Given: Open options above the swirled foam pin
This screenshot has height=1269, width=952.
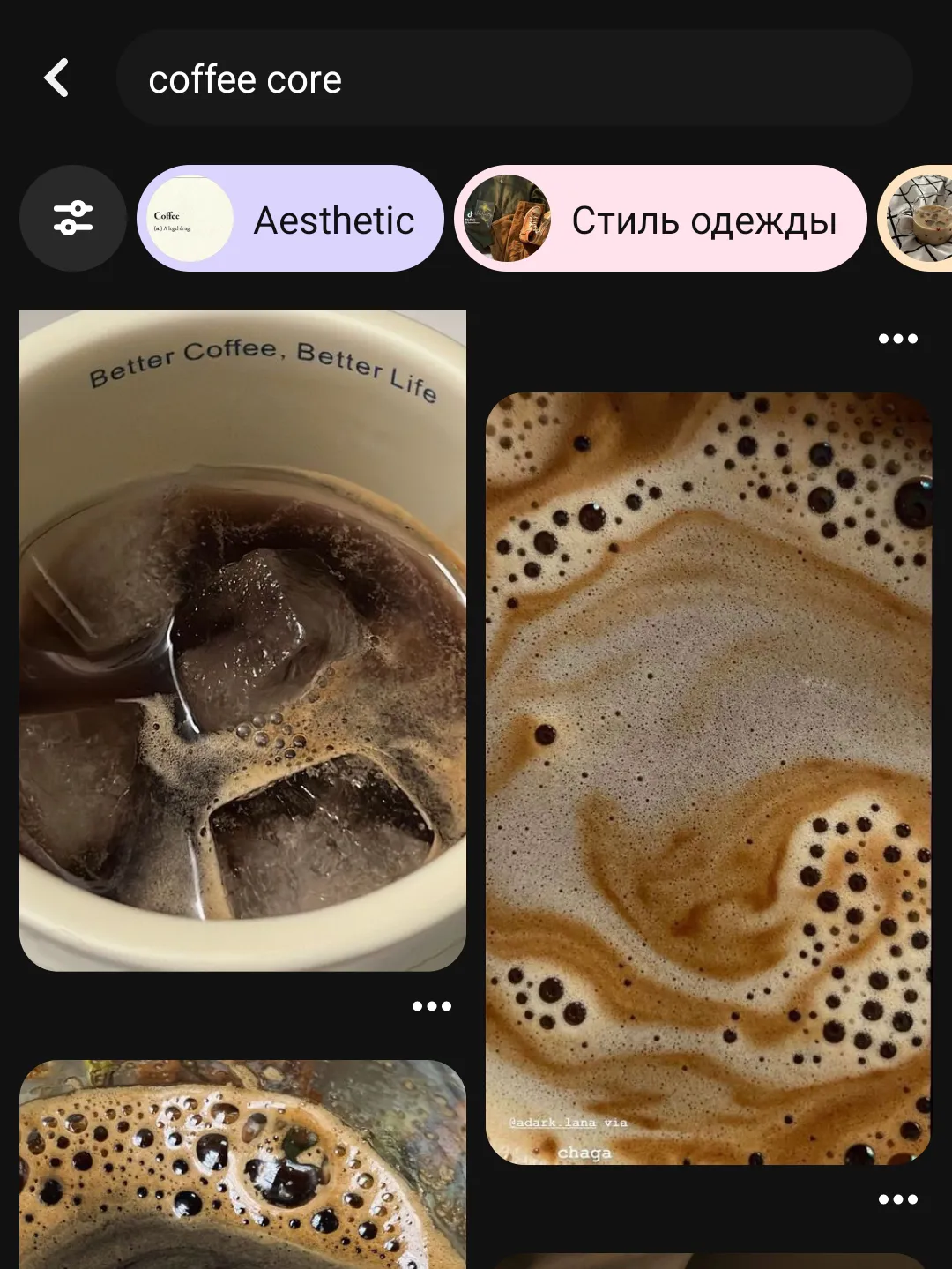Looking at the screenshot, I should [897, 339].
